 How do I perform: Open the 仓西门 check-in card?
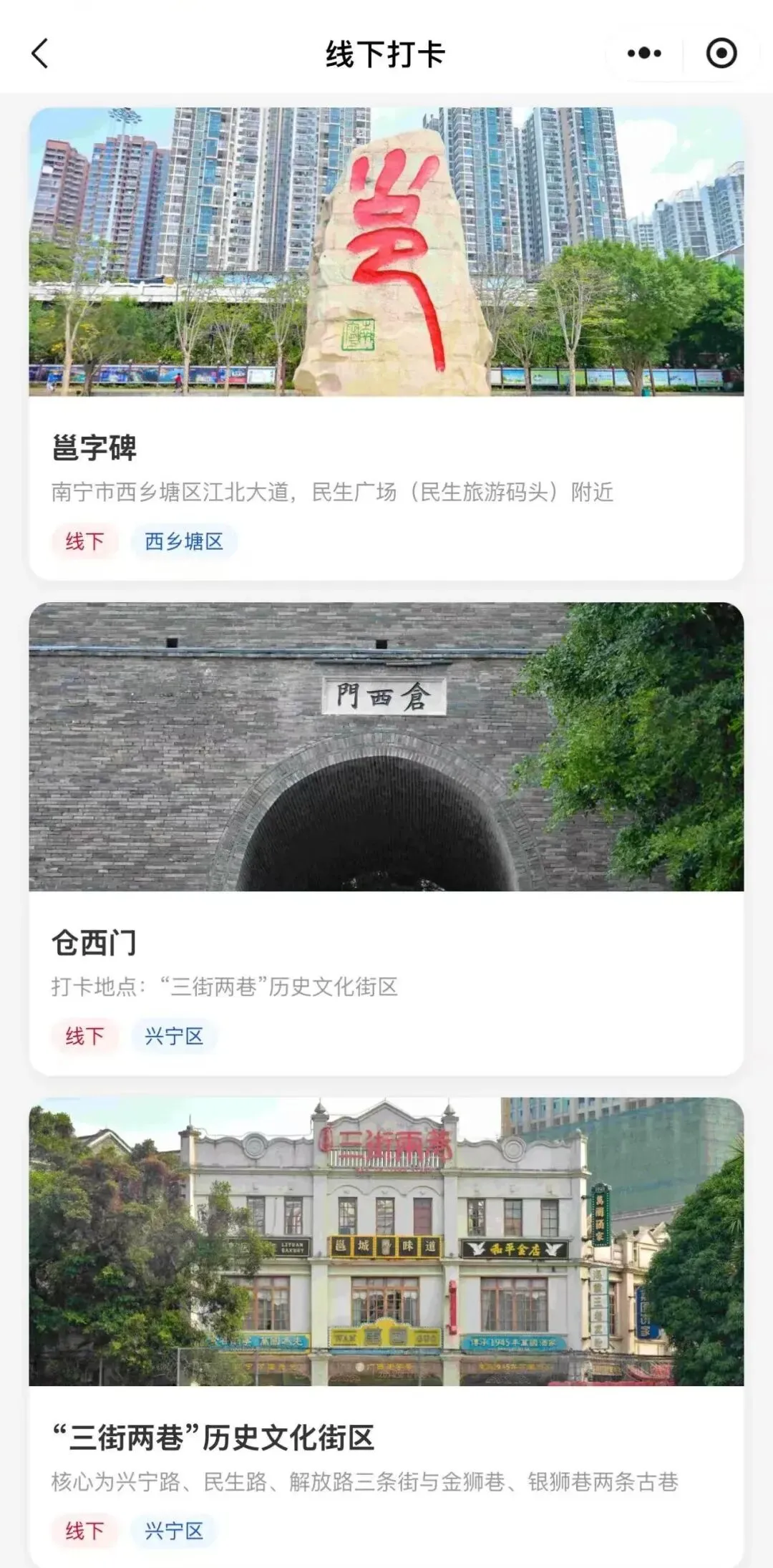386,839
